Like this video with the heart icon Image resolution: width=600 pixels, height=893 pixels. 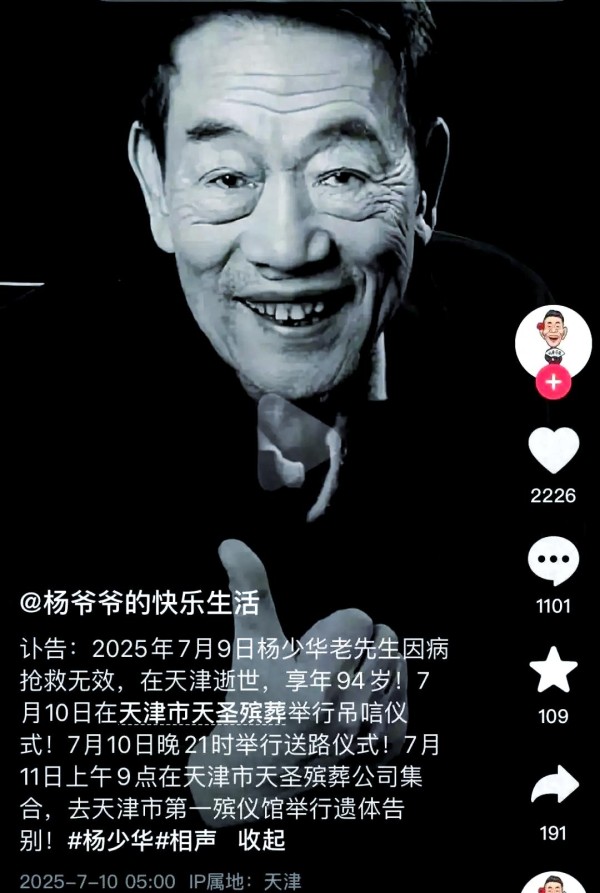(x=553, y=450)
